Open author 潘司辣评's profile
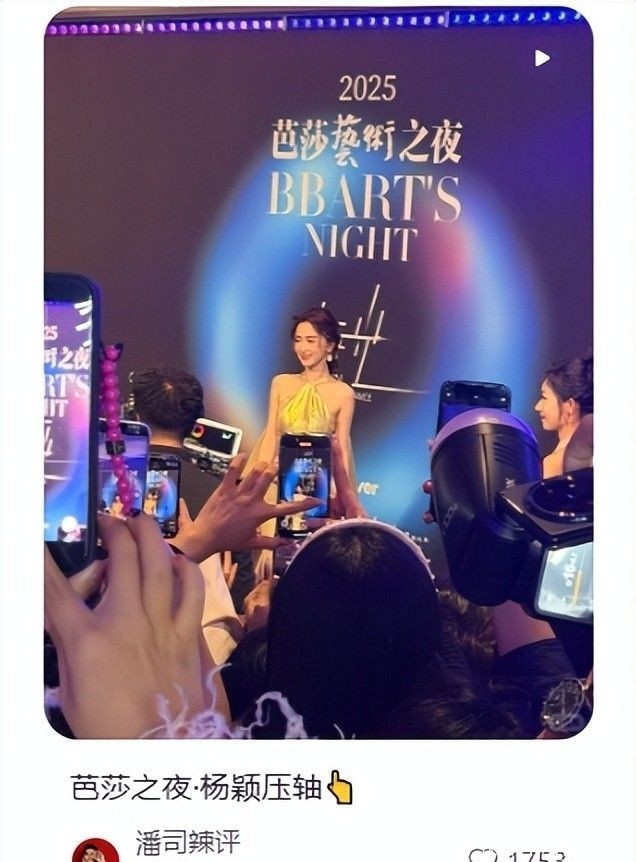 click(x=187, y=842)
